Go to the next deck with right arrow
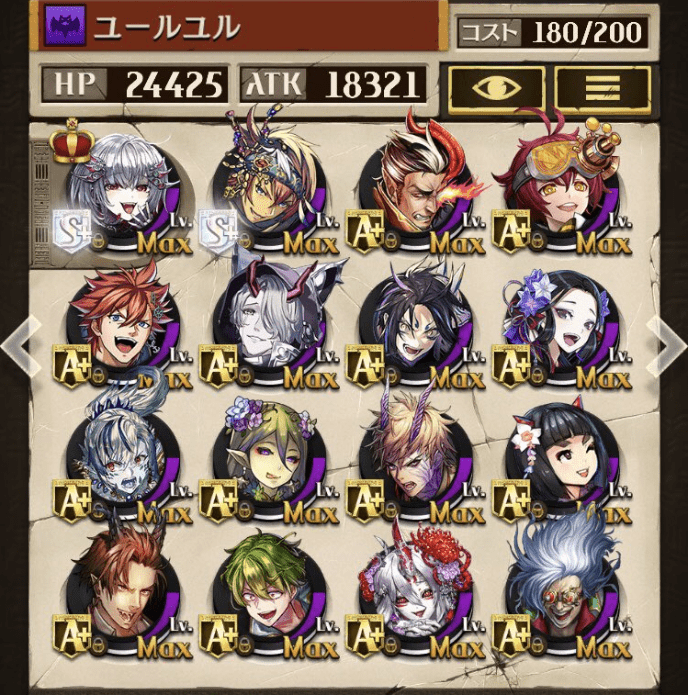 667,345
